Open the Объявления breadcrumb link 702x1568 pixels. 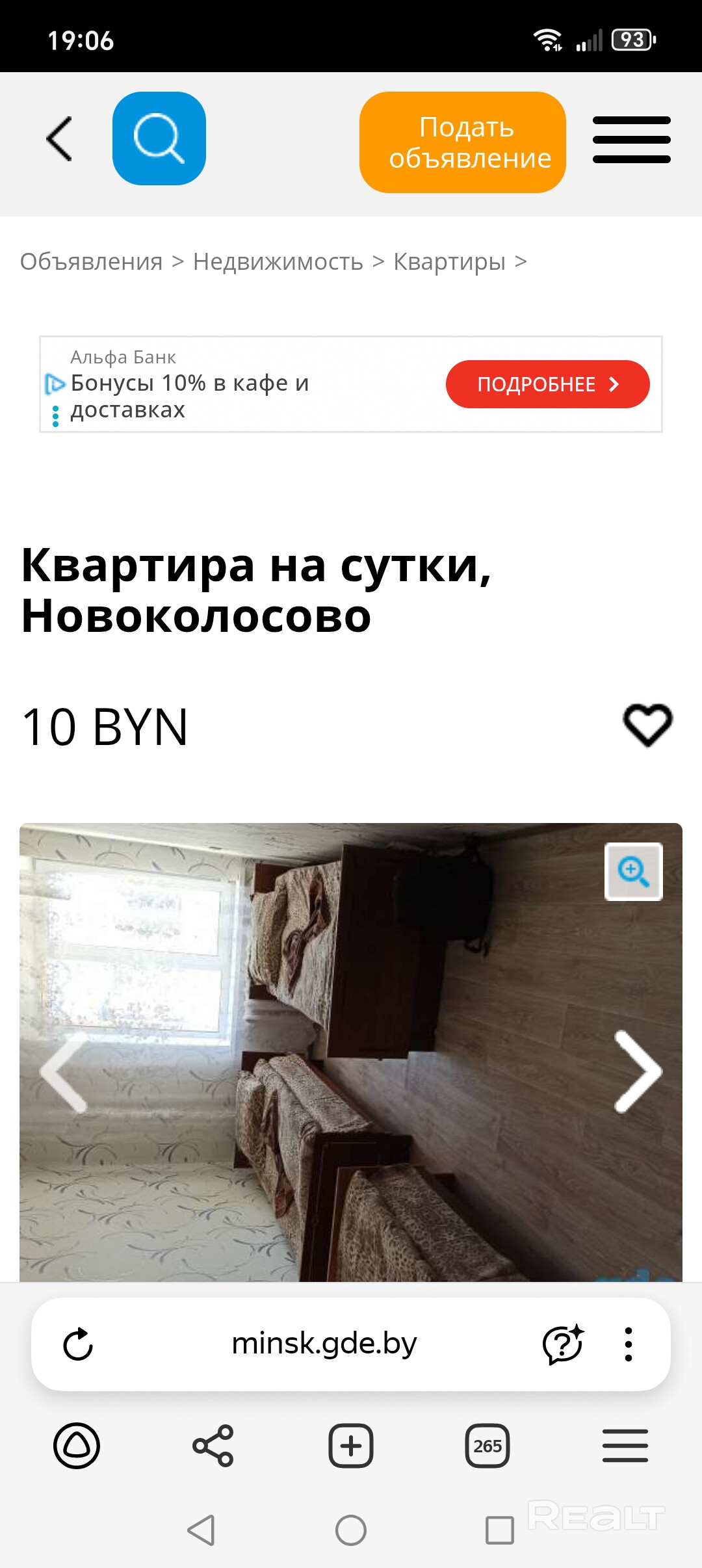tap(91, 261)
